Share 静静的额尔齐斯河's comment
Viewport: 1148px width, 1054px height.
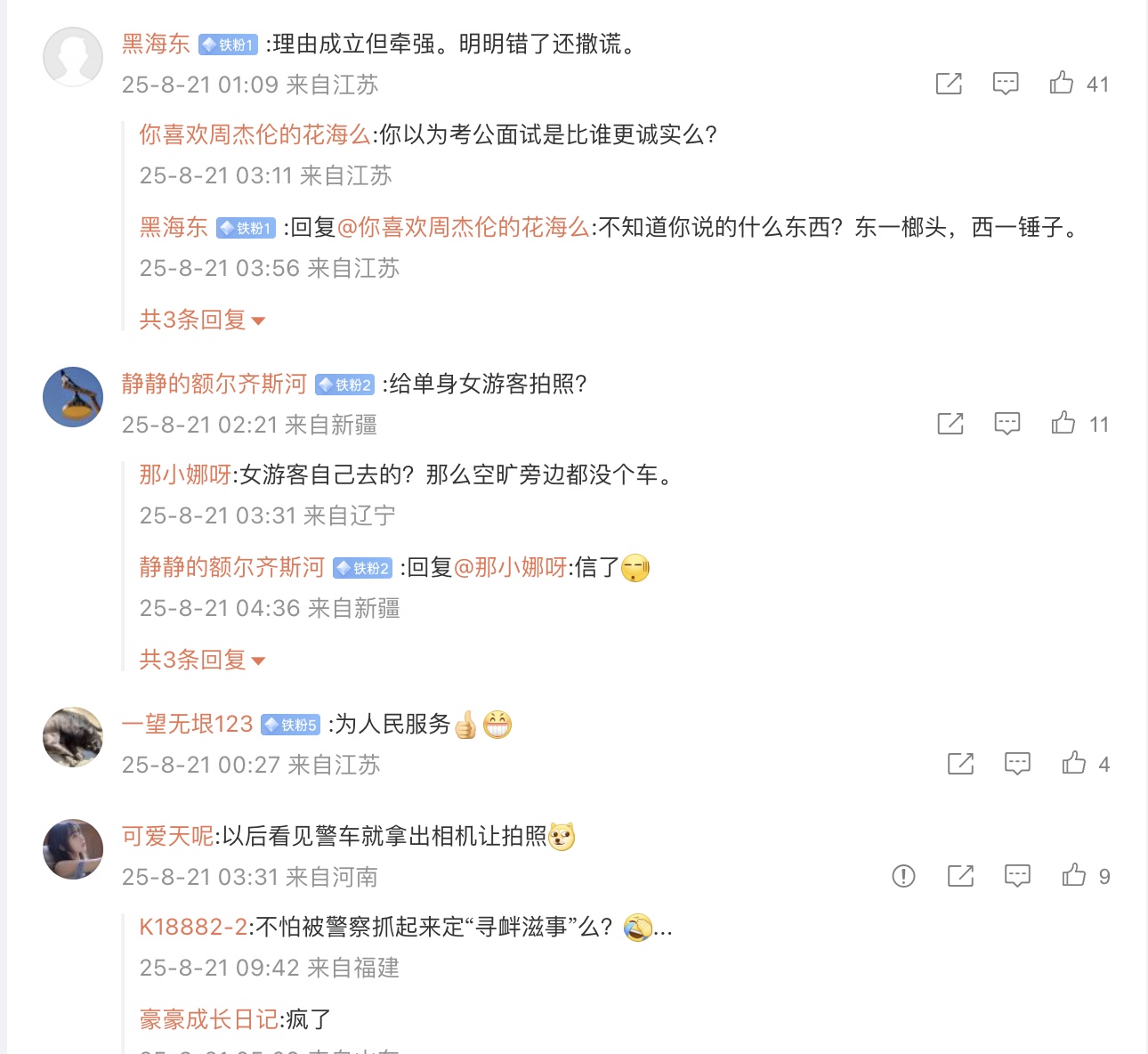pyautogui.click(x=950, y=424)
